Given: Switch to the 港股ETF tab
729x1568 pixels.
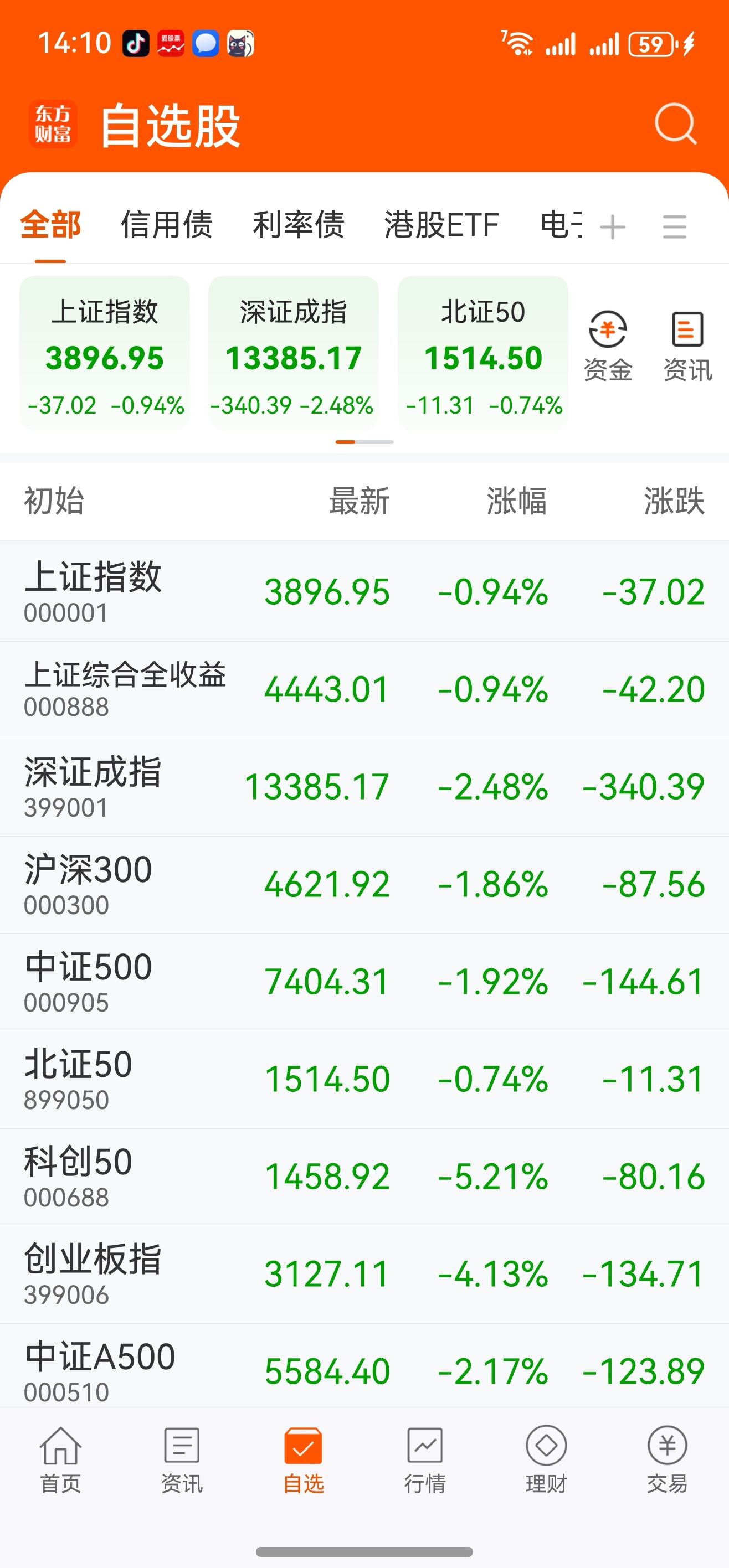Looking at the screenshot, I should [441, 226].
